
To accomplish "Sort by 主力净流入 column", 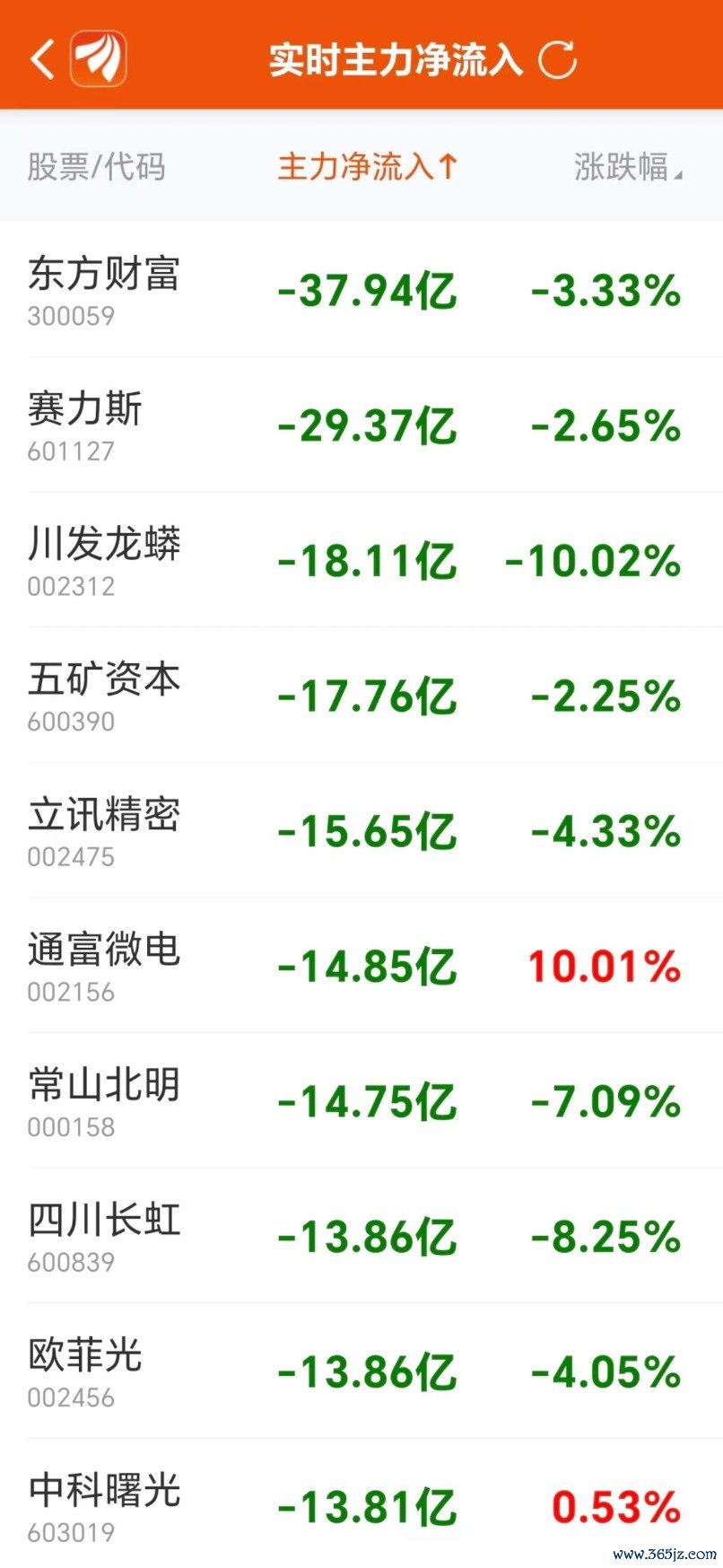I will (368, 167).
